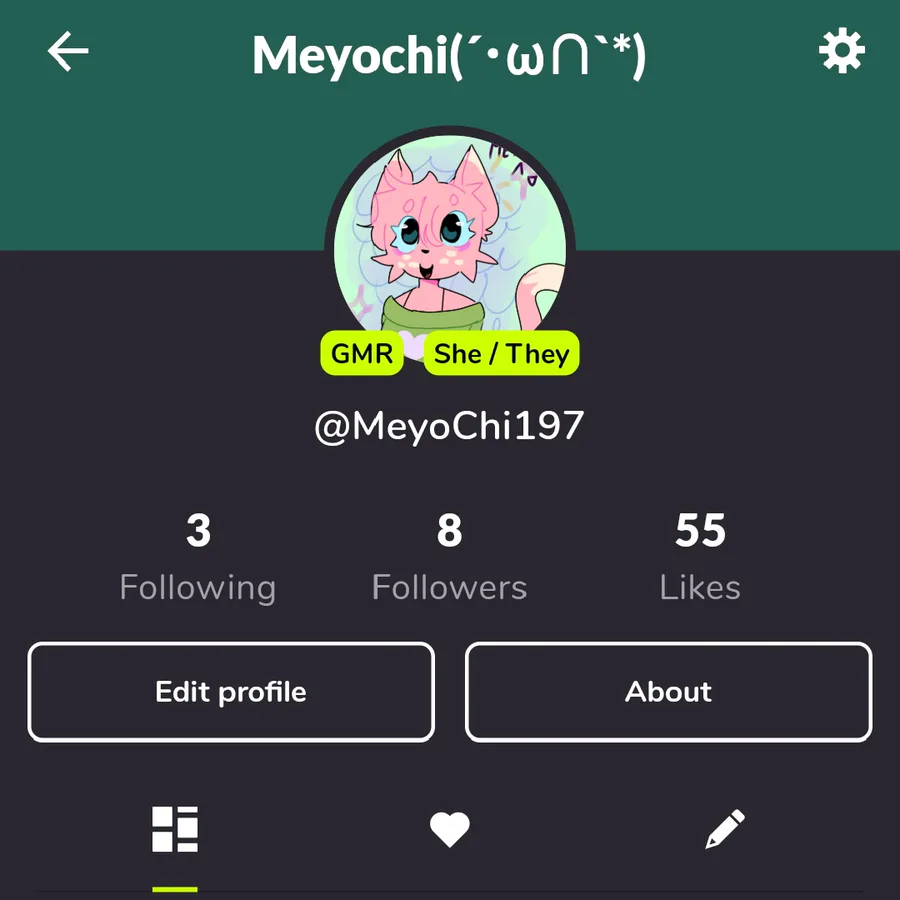The height and width of the screenshot is (900, 900).
Task: Switch to the pencil drafts tab
Action: pyautogui.click(x=724, y=829)
